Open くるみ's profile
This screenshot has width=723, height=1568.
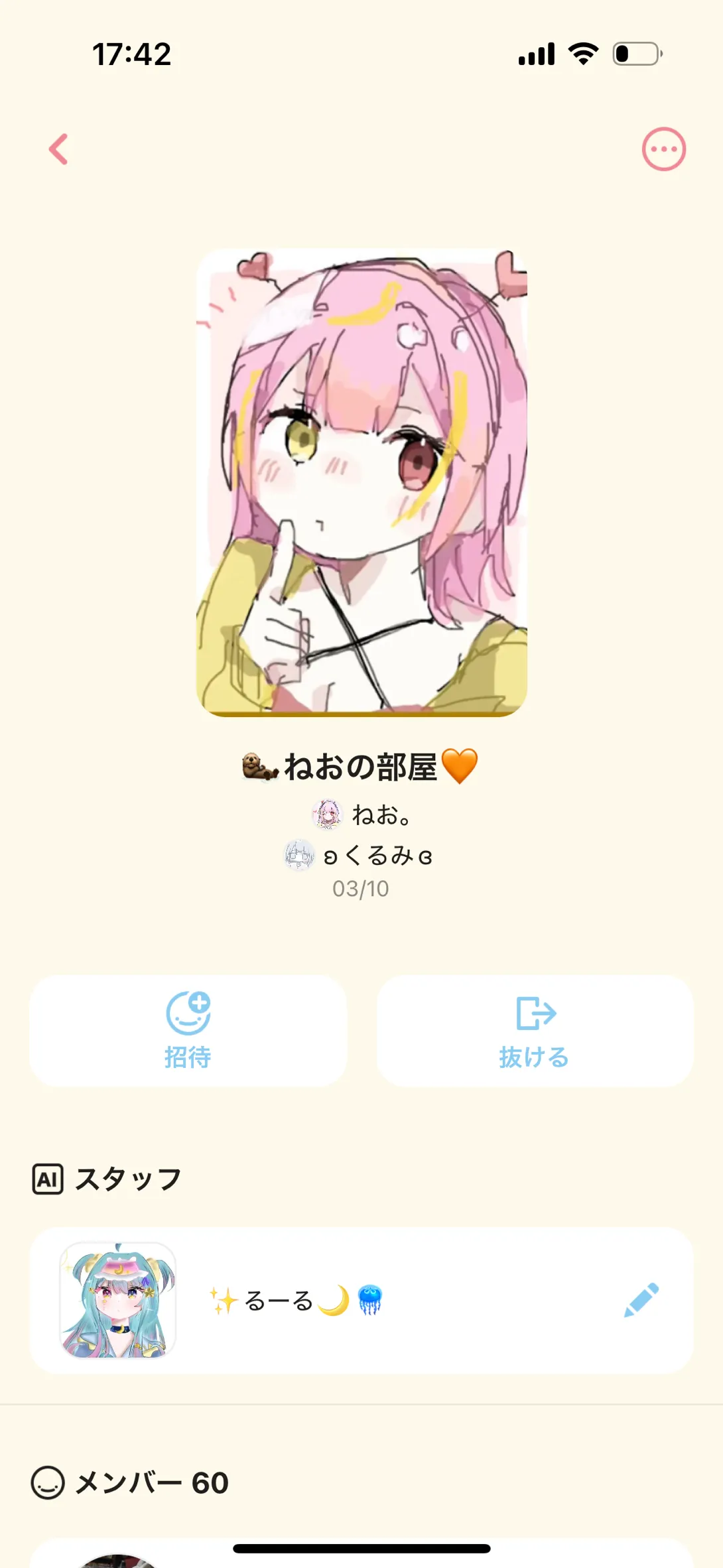[x=360, y=856]
